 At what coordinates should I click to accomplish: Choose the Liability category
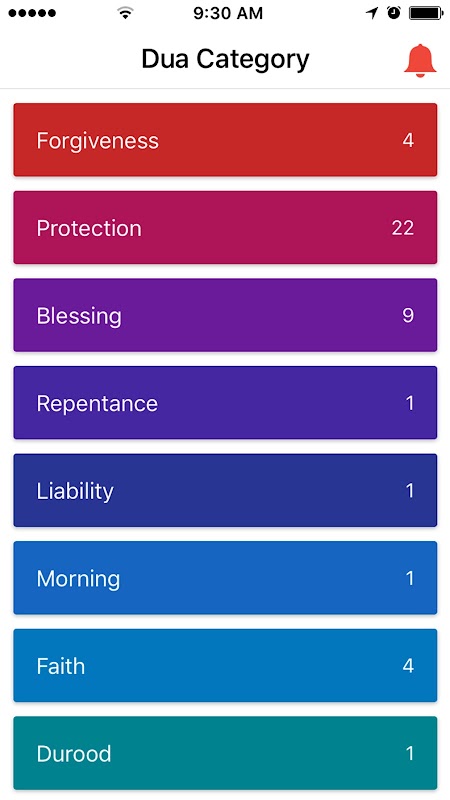tap(225, 490)
